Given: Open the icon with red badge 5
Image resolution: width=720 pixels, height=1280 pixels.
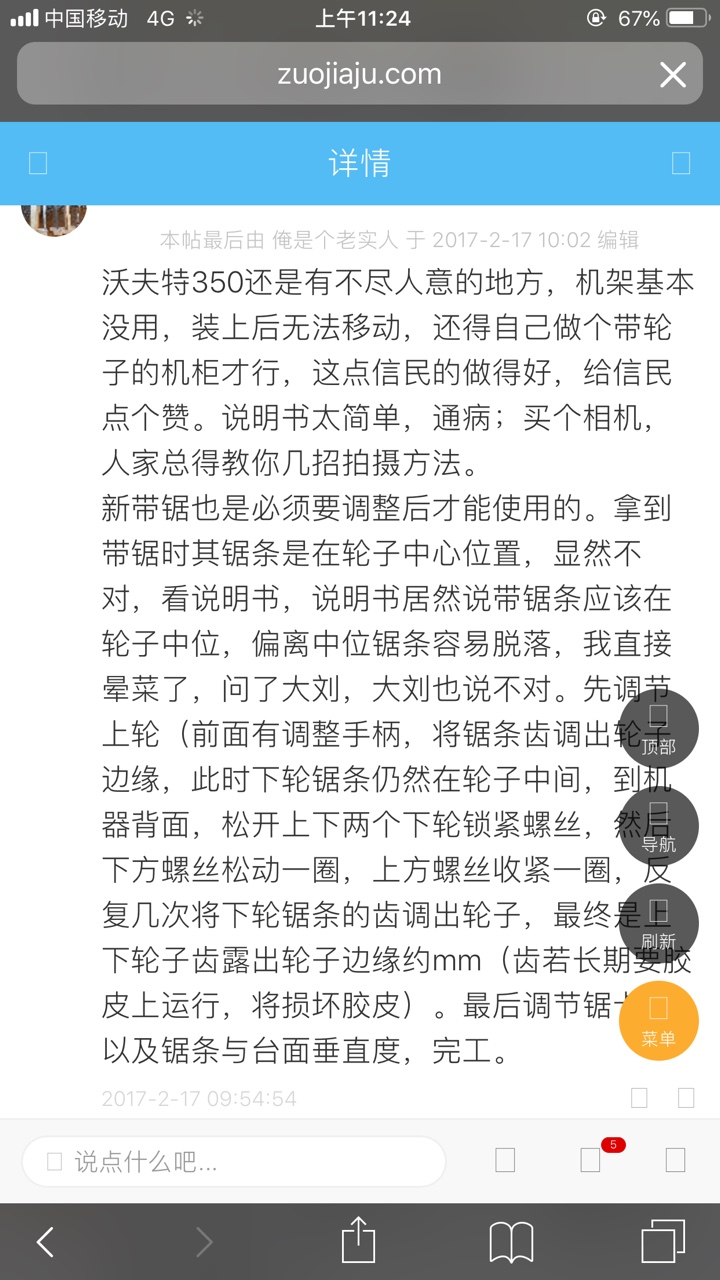Looking at the screenshot, I should (591, 1160).
